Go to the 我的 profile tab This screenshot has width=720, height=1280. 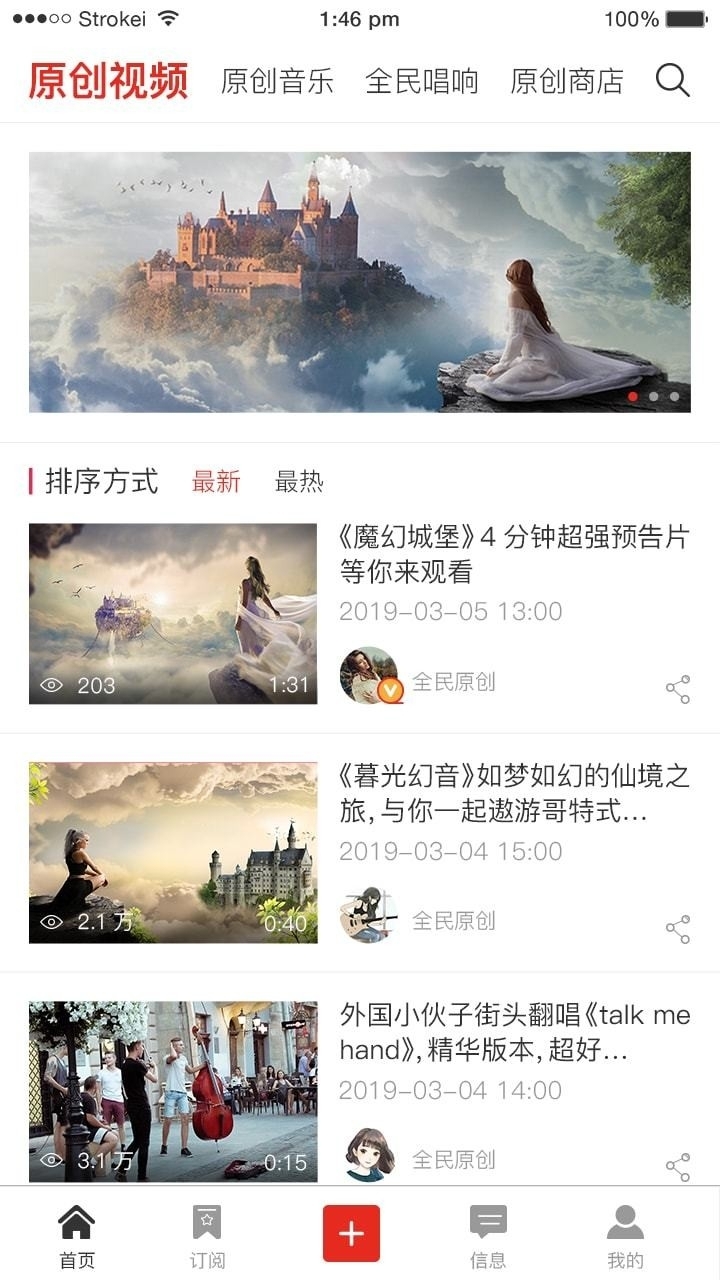625,1236
